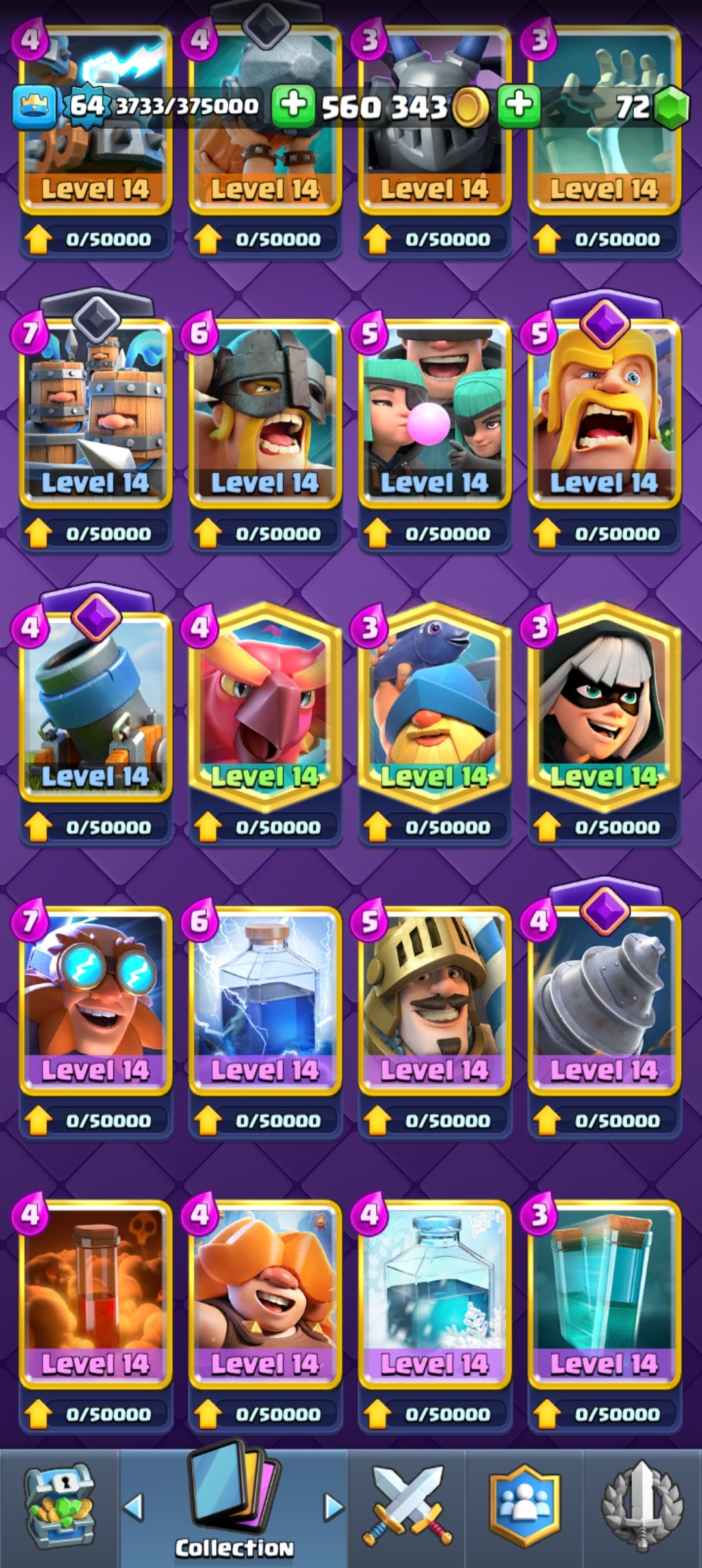
Task: Go to the tournaments sword emblem tab
Action: tap(642, 1508)
